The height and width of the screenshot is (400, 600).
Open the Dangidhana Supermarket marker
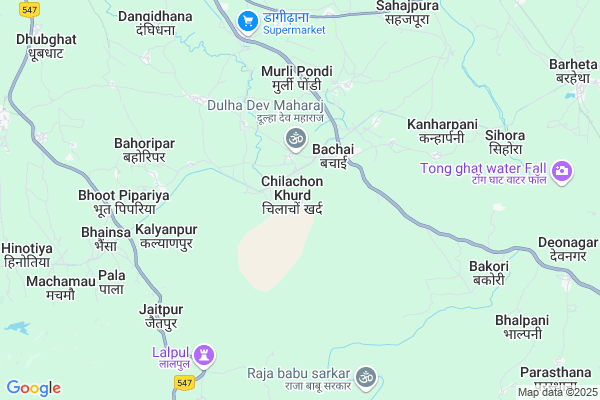pos(248,21)
